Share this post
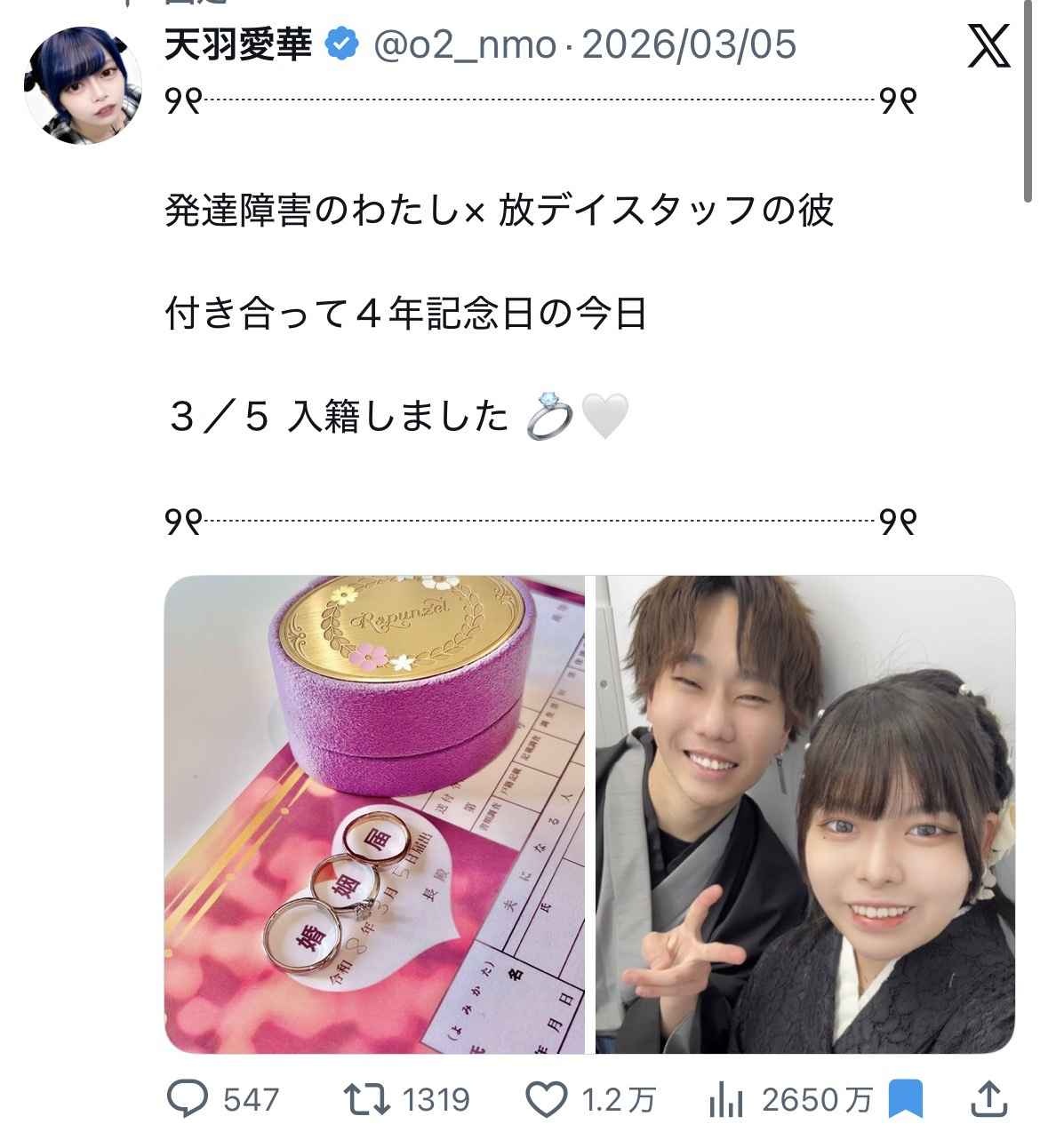Viewport: 1040px width, 1148px height. click(x=988, y=1100)
